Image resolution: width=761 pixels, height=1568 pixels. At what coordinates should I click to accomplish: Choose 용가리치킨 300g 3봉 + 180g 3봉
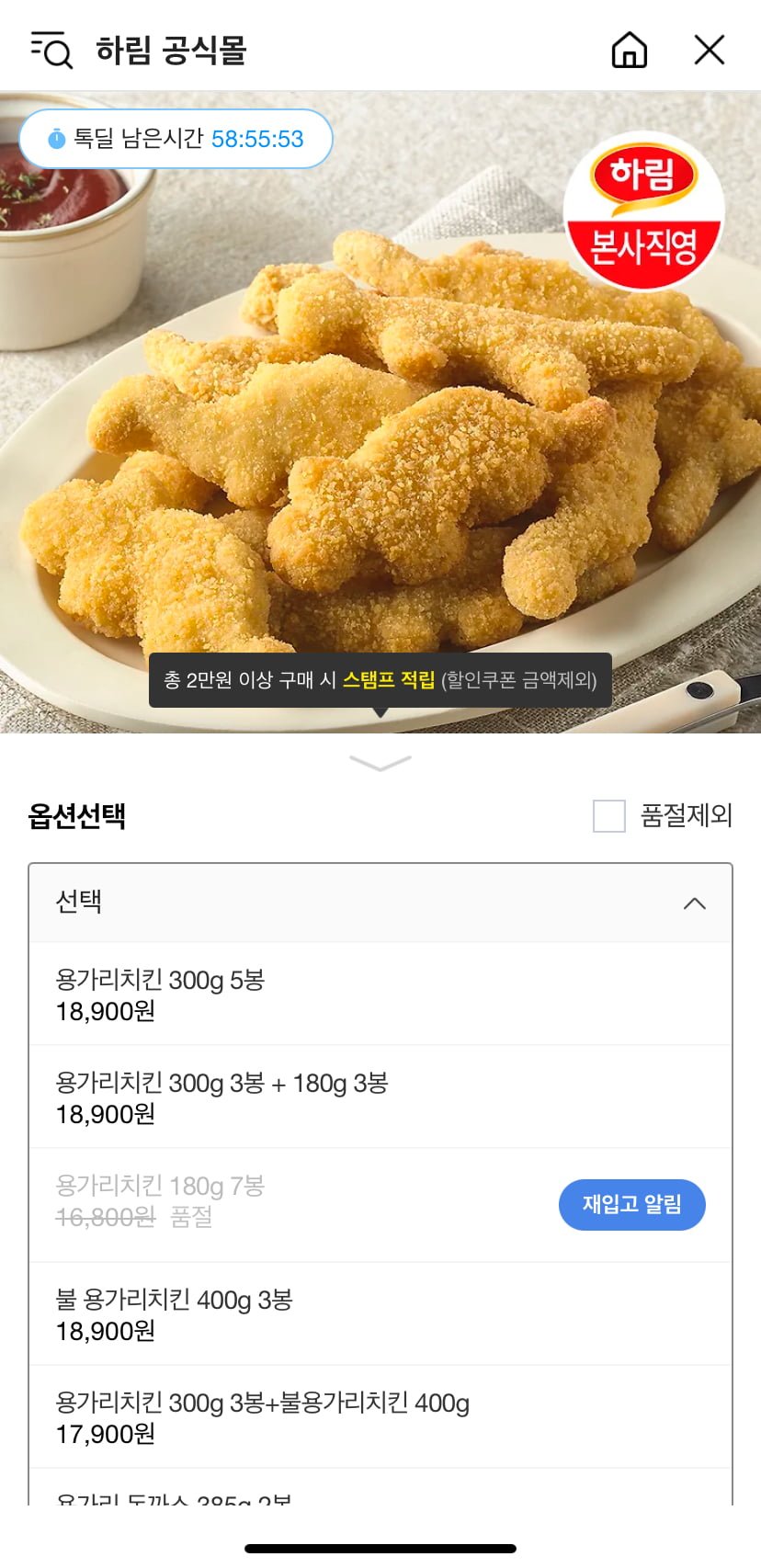point(380,1097)
